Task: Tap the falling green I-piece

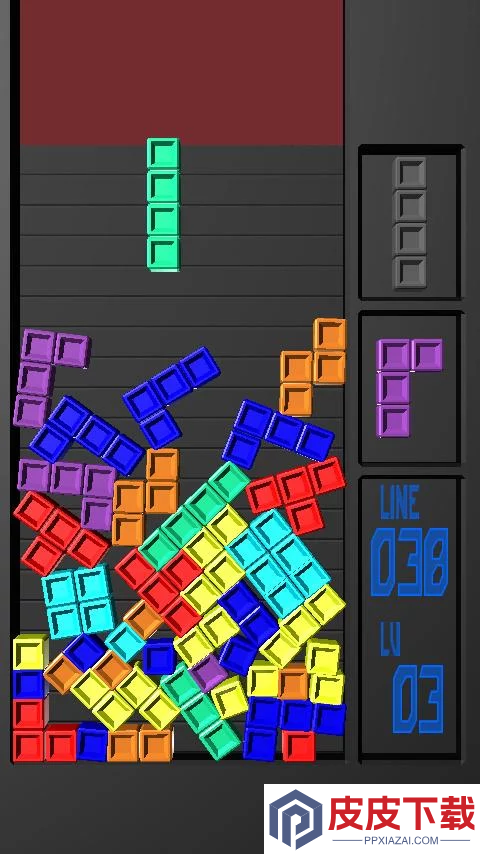Action: pos(163,204)
